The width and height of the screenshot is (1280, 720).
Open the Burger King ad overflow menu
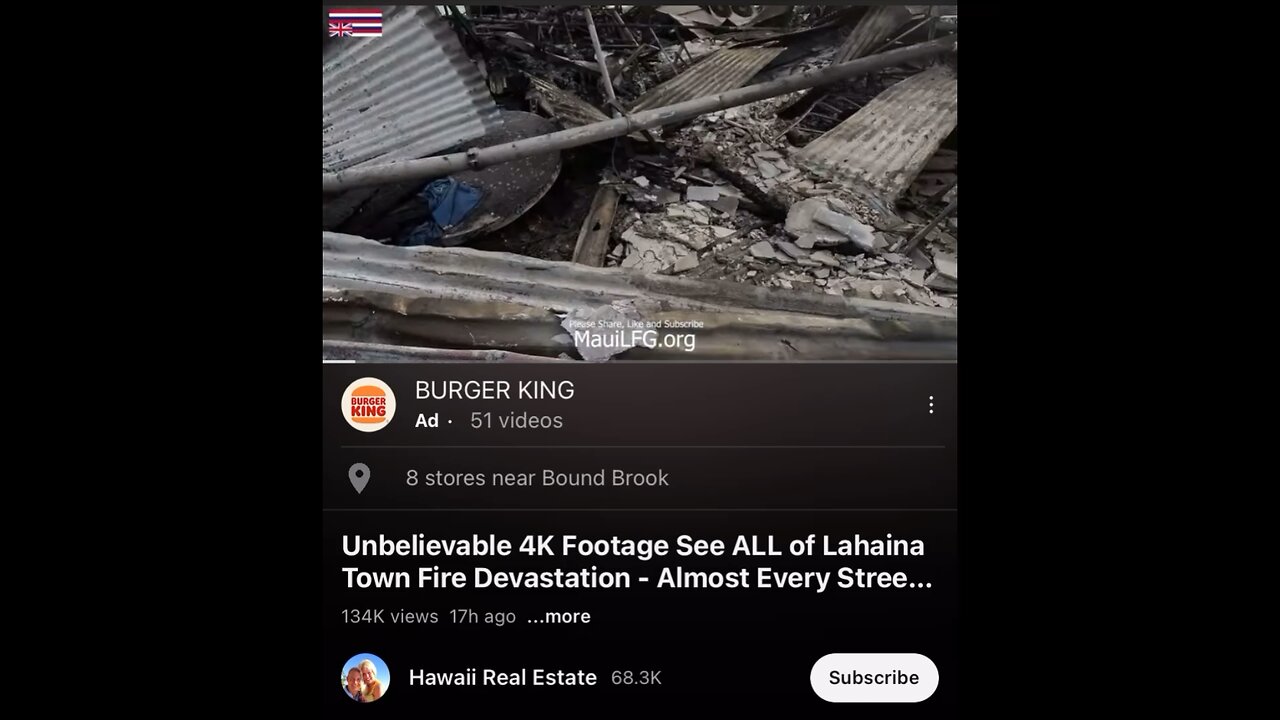930,405
